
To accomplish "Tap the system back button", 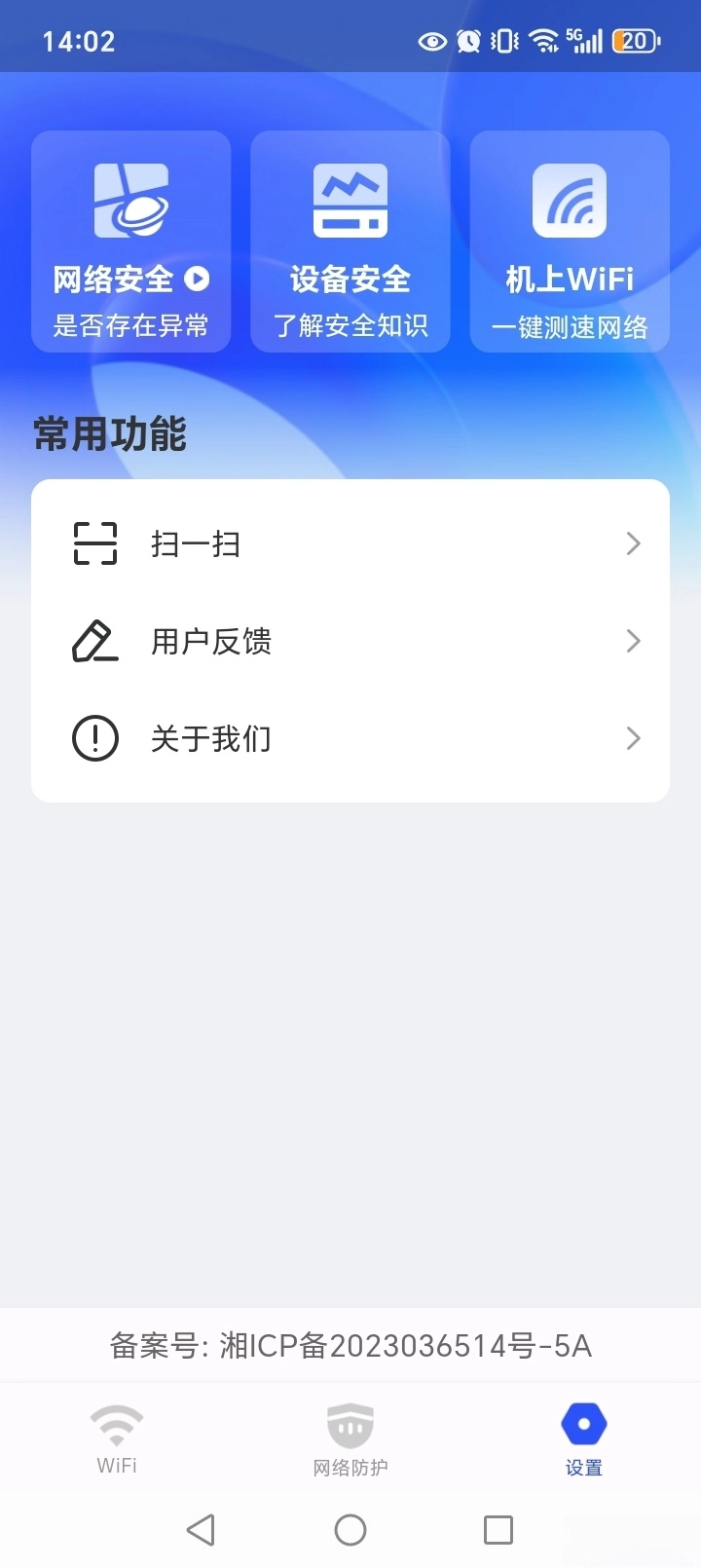I will click(201, 1529).
